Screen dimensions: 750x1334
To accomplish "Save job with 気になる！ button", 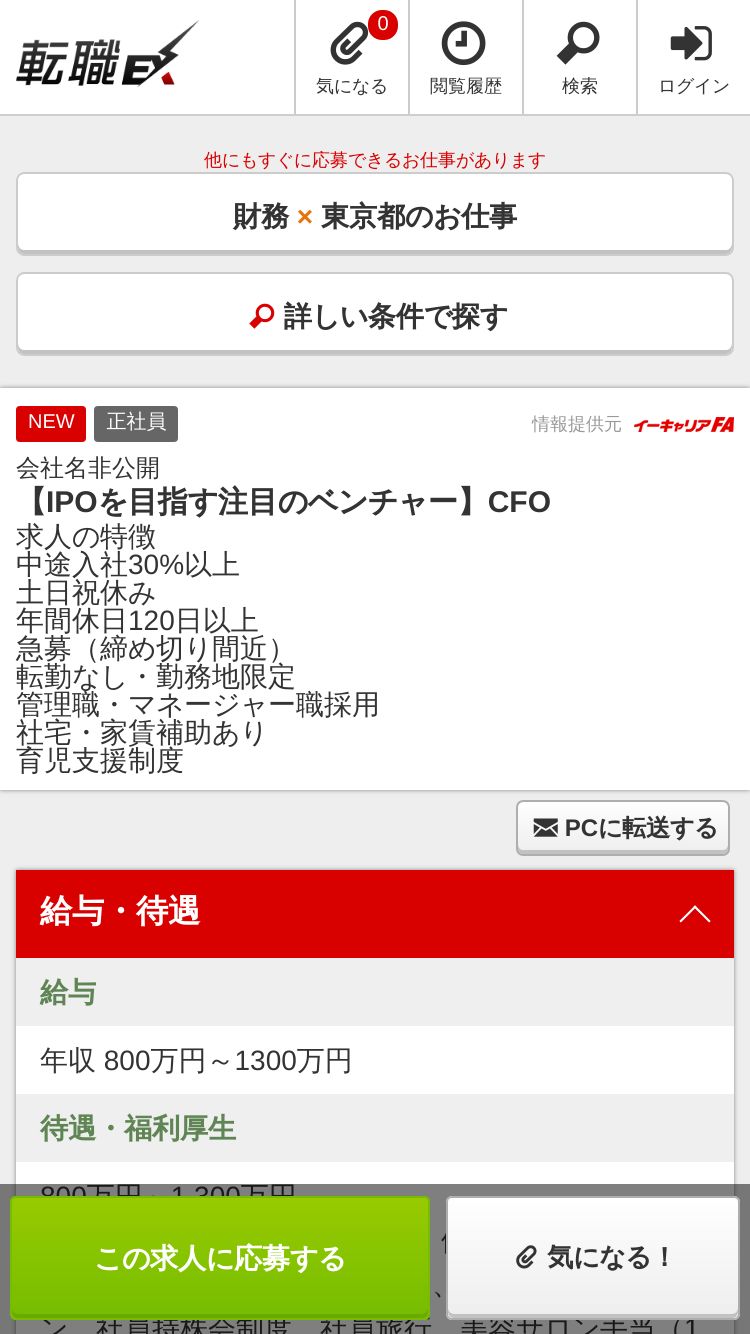I will pyautogui.click(x=593, y=1257).
